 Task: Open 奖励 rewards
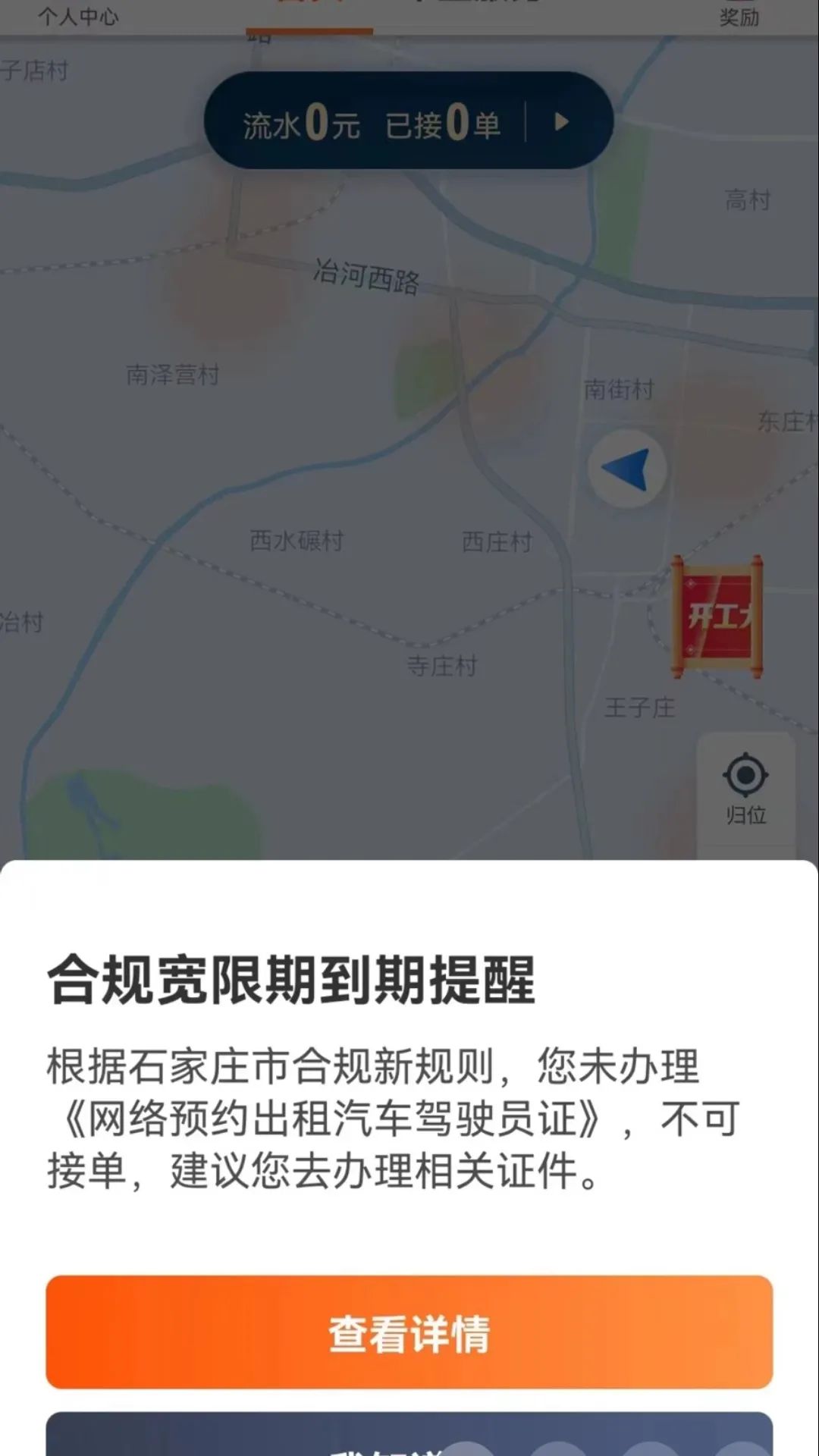pos(739,15)
